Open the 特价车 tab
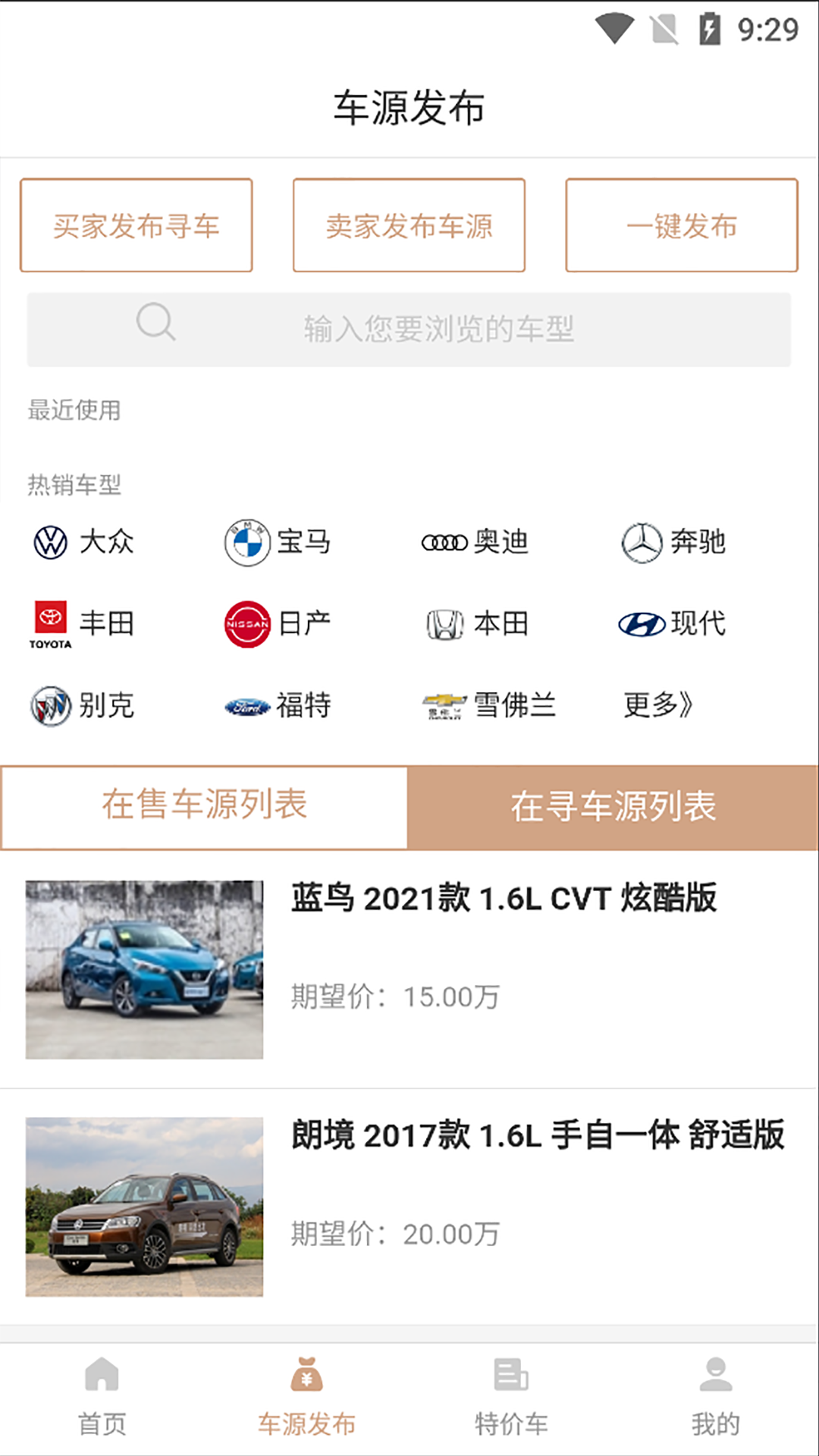The width and height of the screenshot is (819, 1456). click(x=511, y=1397)
